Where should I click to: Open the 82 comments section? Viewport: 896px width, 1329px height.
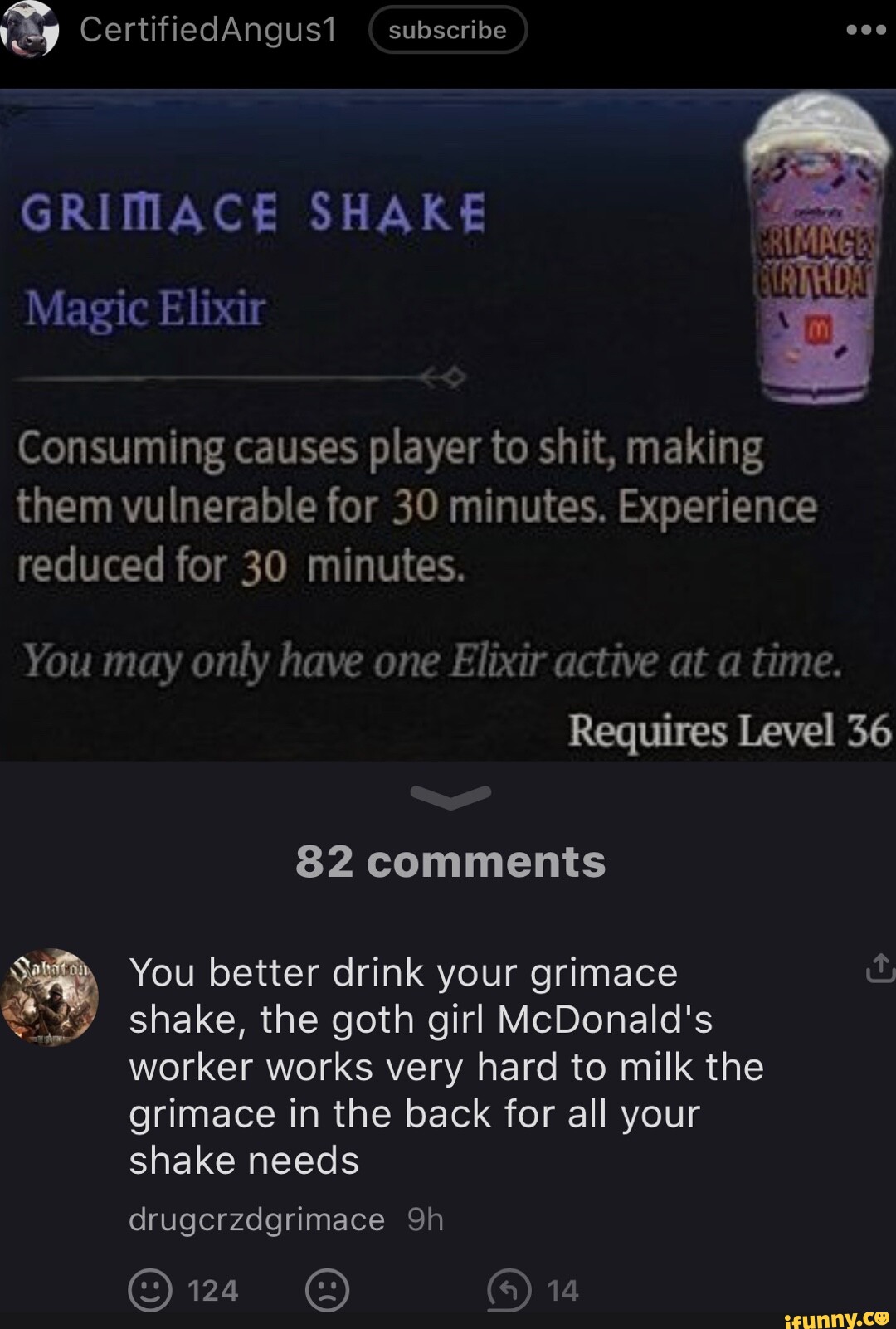(x=448, y=864)
